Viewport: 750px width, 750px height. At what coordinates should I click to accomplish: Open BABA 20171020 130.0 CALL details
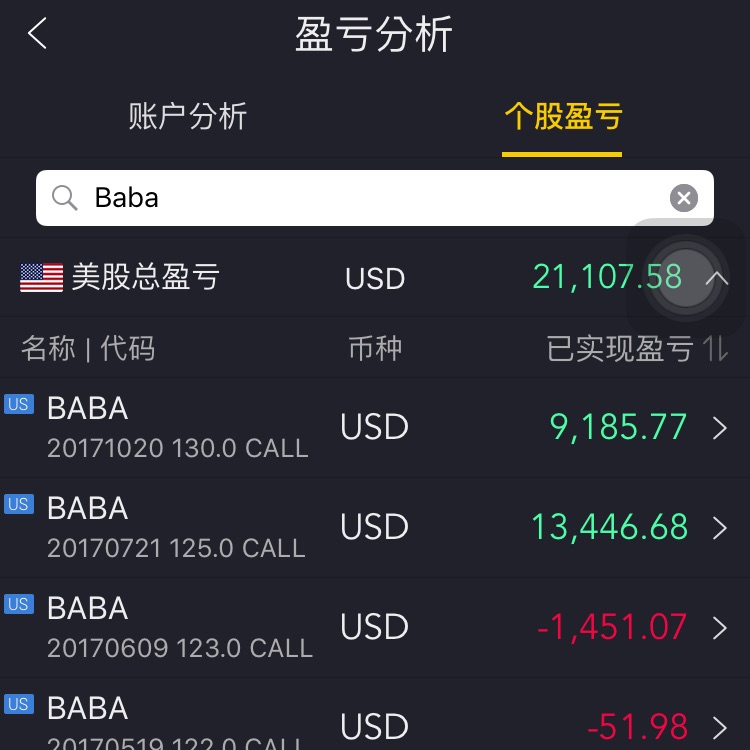375,428
